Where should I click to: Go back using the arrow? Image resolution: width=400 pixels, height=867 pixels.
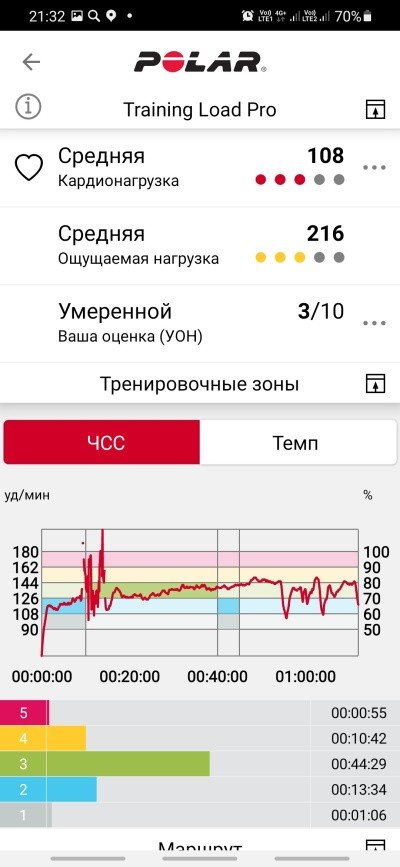[31, 62]
